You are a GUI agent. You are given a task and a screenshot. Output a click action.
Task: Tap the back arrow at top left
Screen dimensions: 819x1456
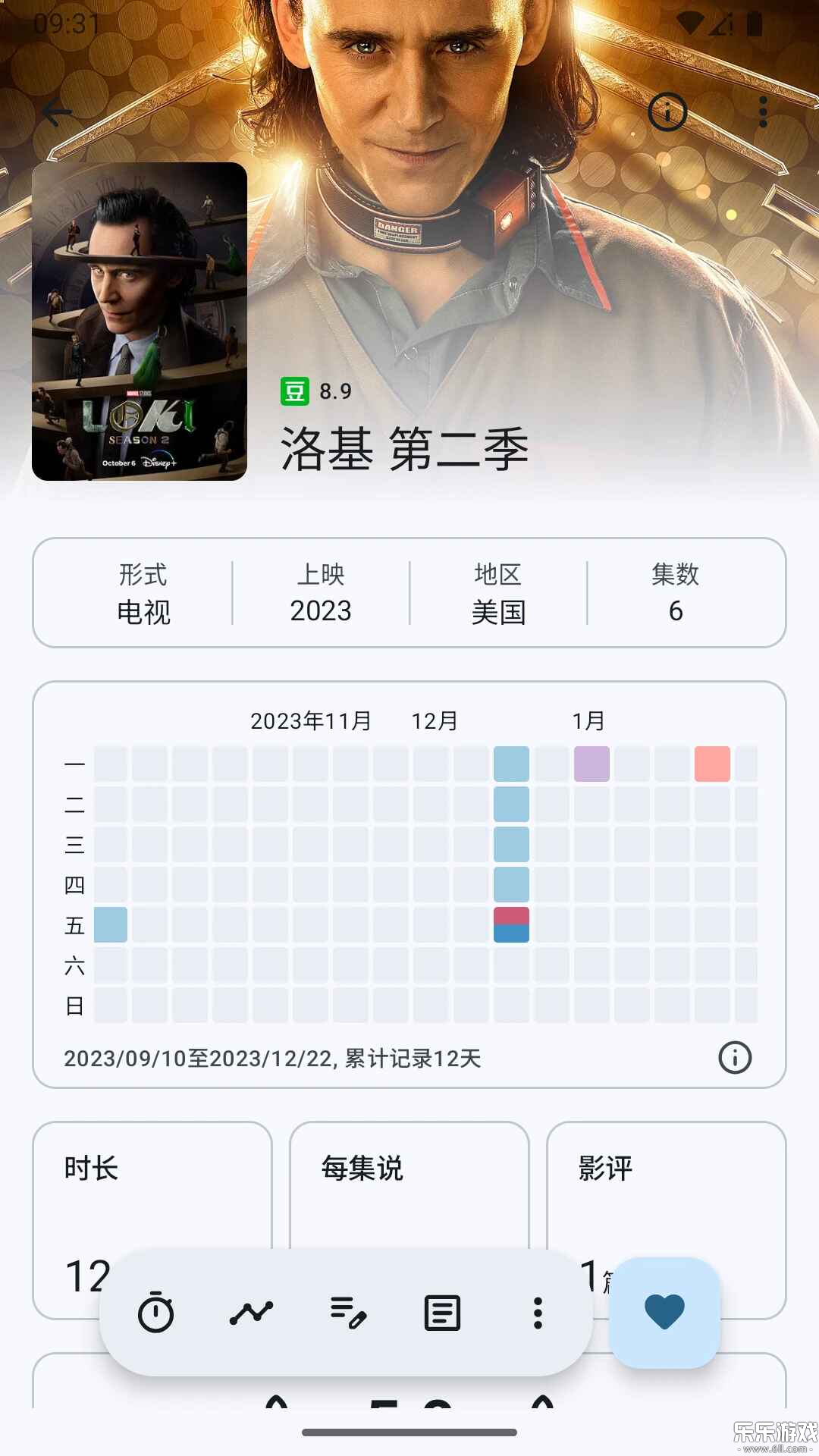[57, 111]
